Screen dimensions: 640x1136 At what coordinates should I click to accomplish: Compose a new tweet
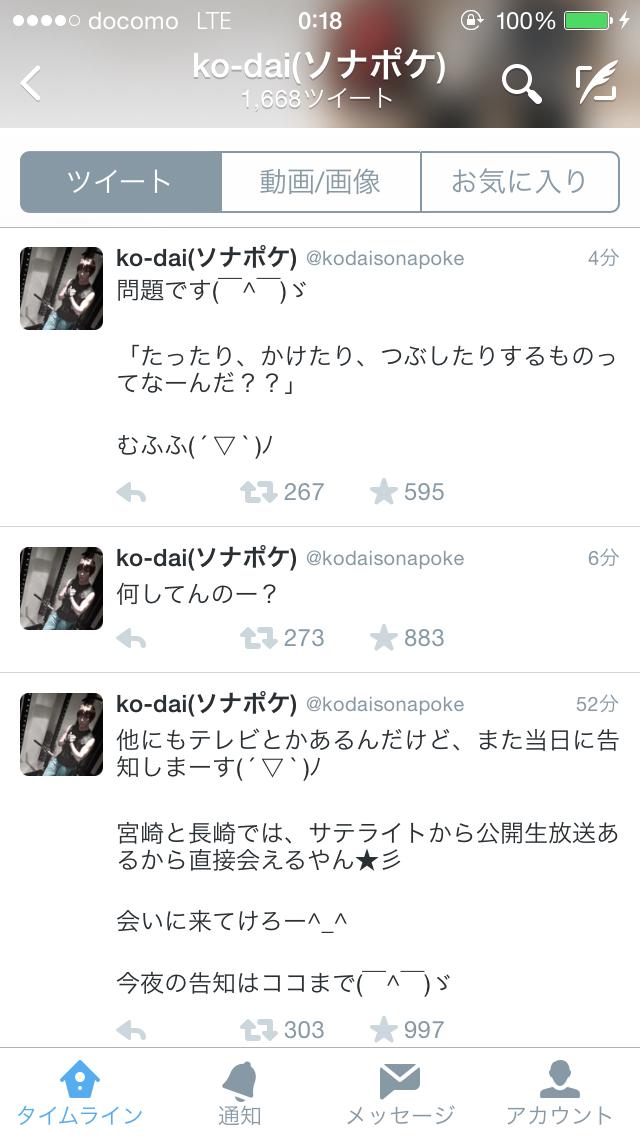(597, 84)
